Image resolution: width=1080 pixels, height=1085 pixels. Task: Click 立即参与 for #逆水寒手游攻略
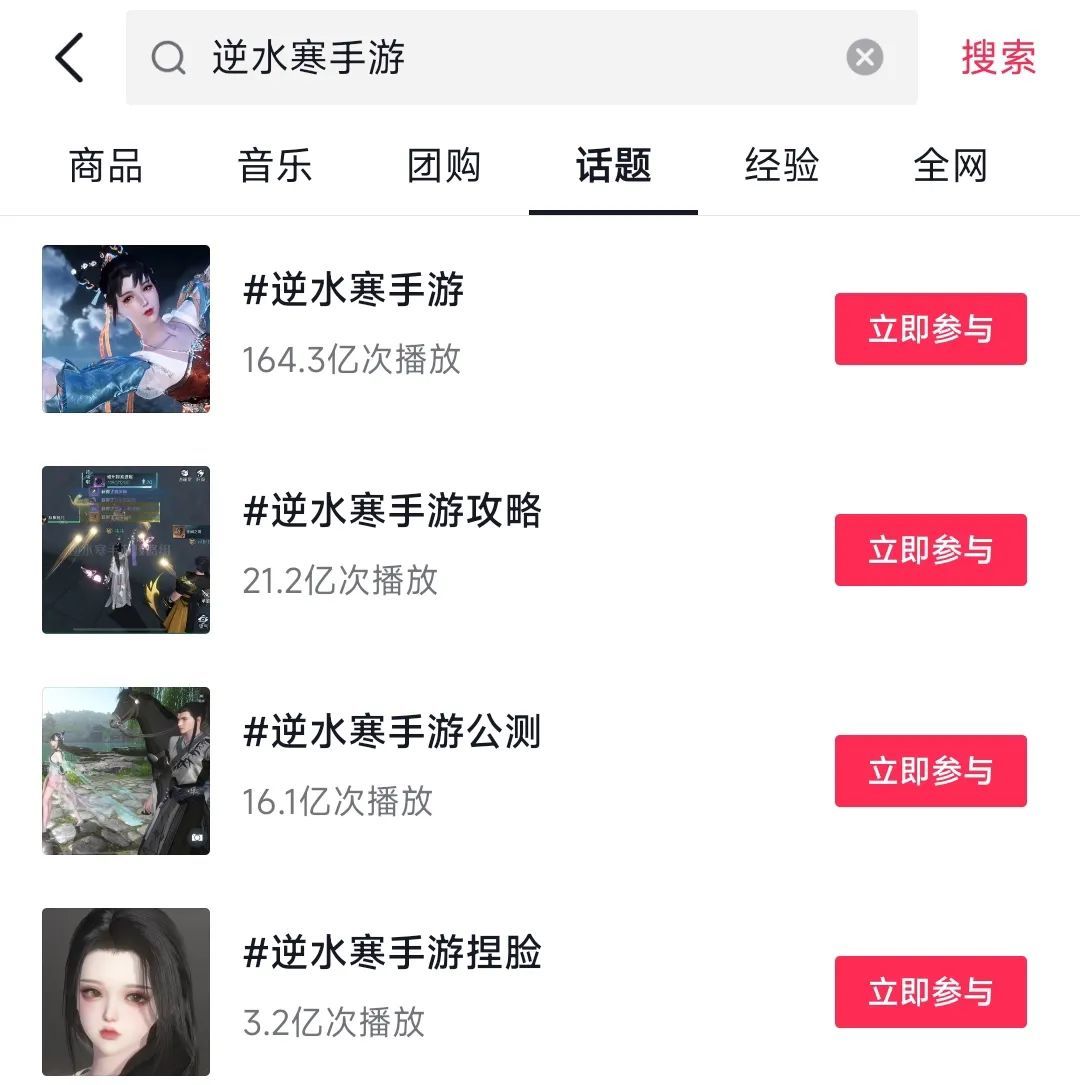[x=930, y=549]
